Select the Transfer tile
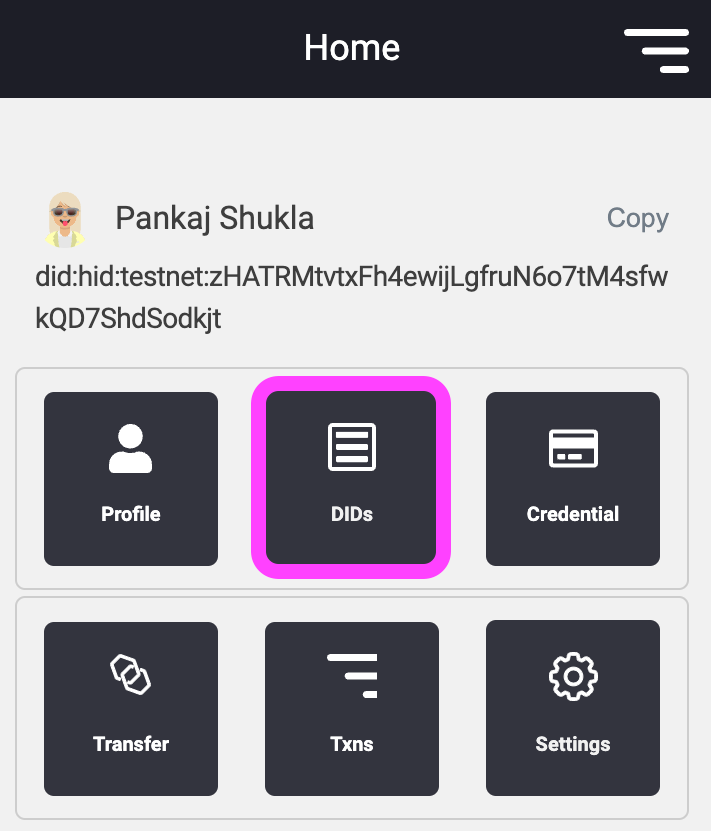The width and height of the screenshot is (711, 831). pos(131,708)
